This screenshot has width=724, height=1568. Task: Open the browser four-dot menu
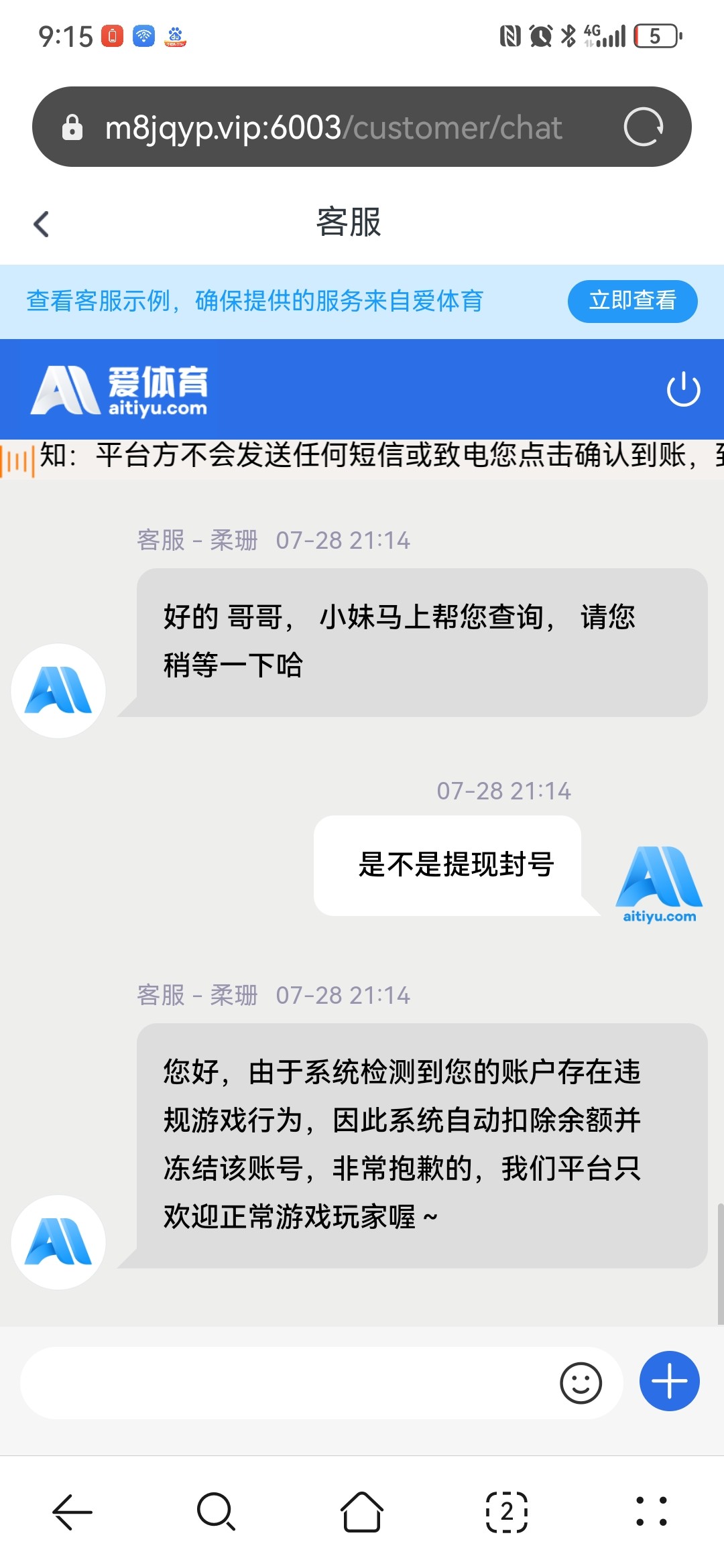point(651,1512)
